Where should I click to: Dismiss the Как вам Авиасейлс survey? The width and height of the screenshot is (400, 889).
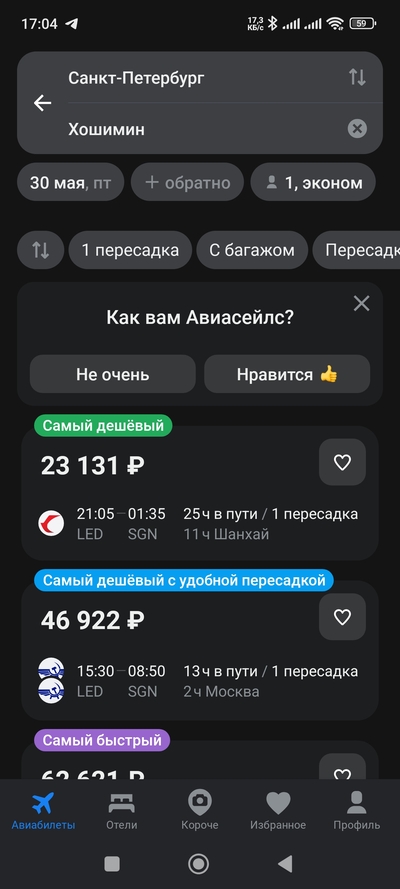[x=361, y=303]
